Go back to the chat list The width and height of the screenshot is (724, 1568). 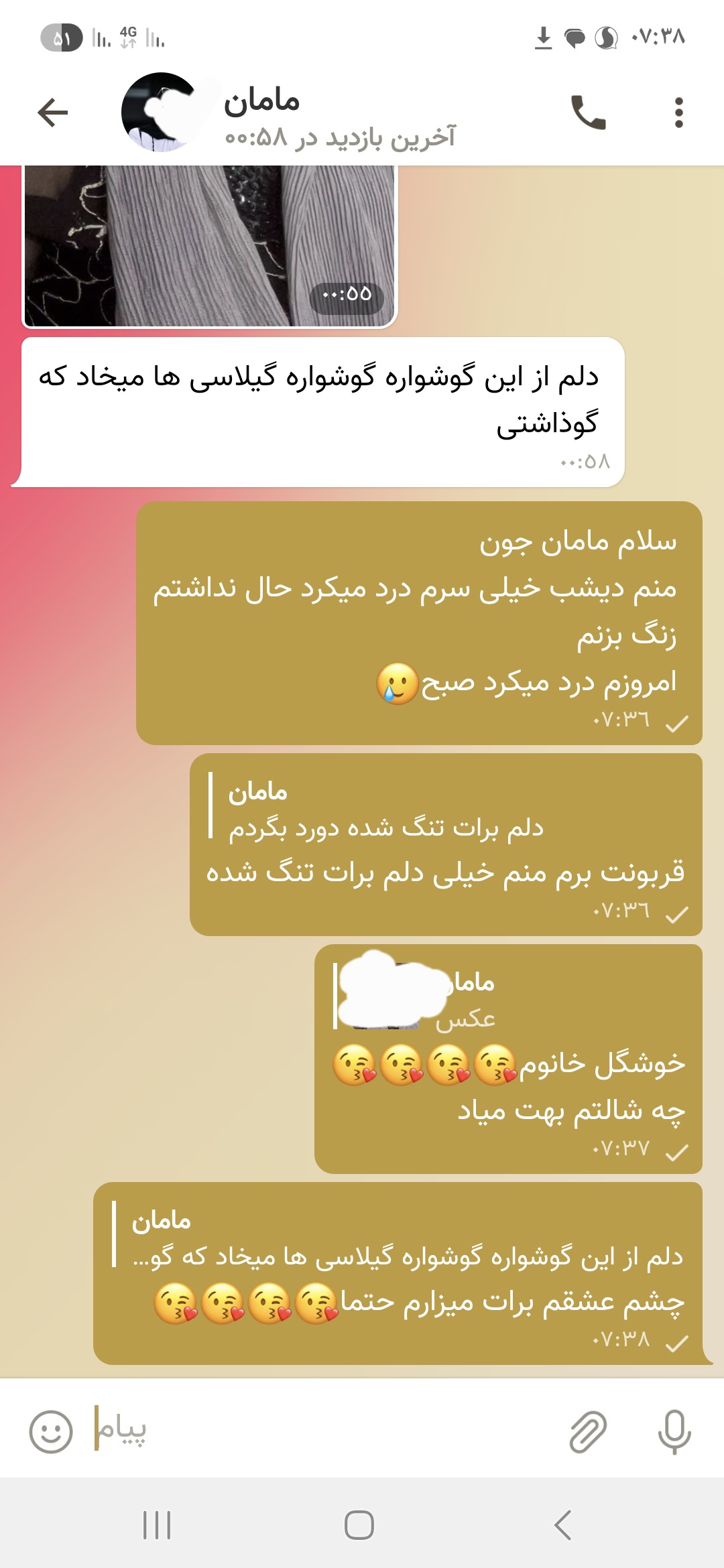(53, 112)
